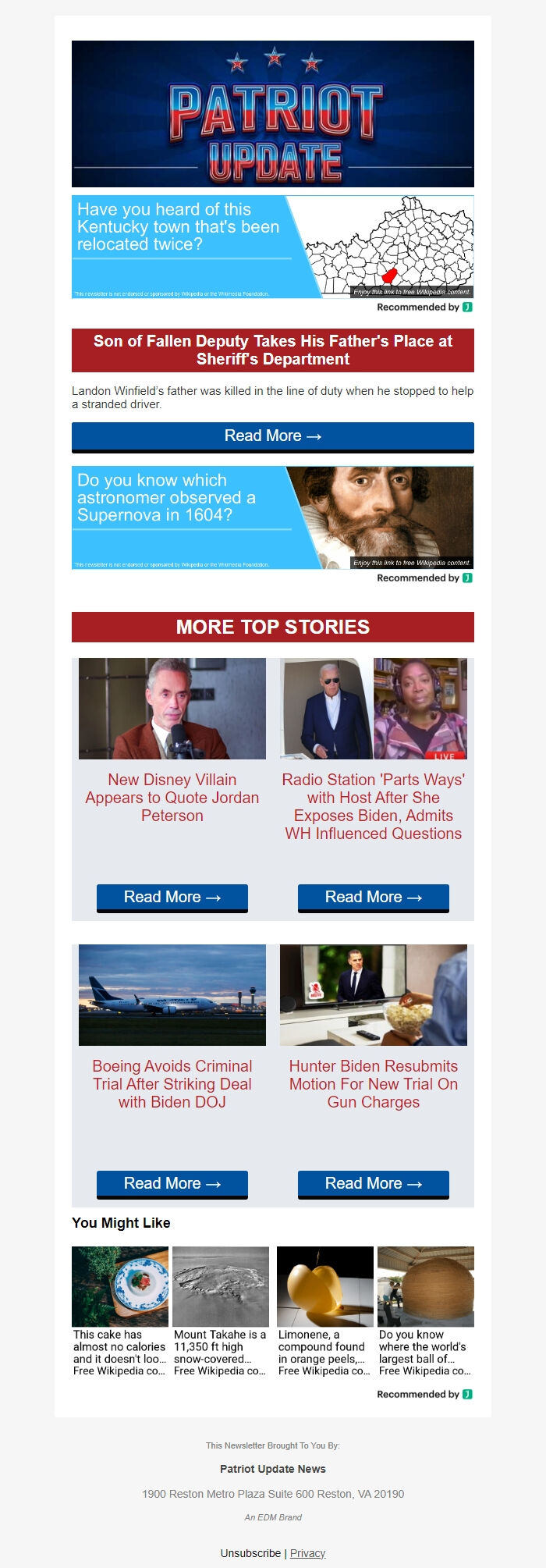Viewport: 546px width, 1568px height.
Task: View the Boeing airplane story image
Action: point(172,995)
